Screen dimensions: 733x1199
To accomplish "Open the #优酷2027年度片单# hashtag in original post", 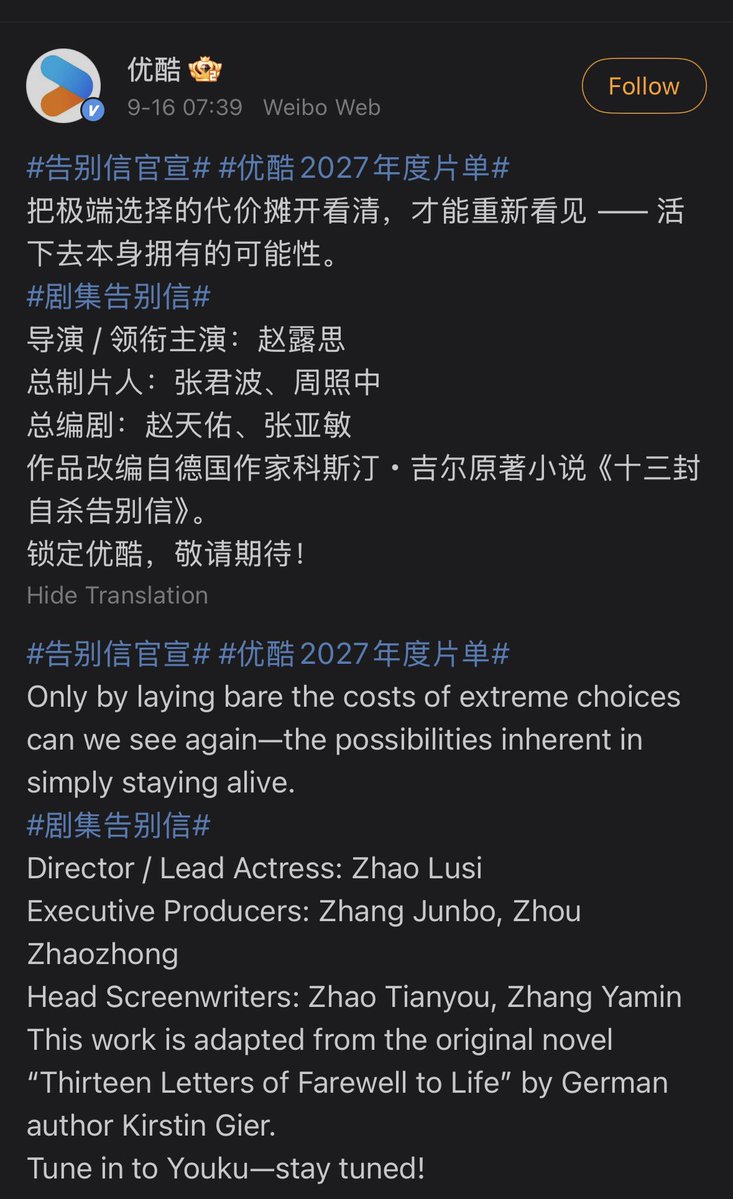I will click(x=364, y=168).
